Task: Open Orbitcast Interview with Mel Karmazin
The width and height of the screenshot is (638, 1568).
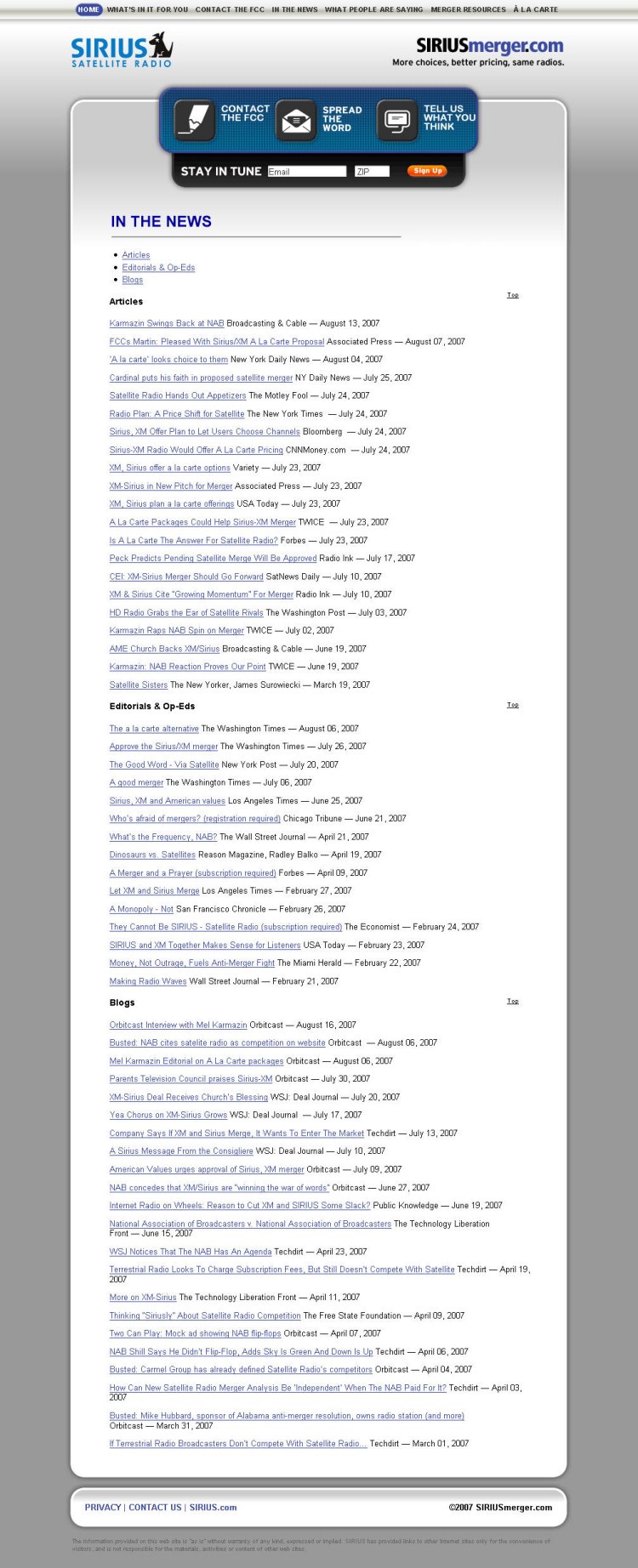Action: 178,1025
